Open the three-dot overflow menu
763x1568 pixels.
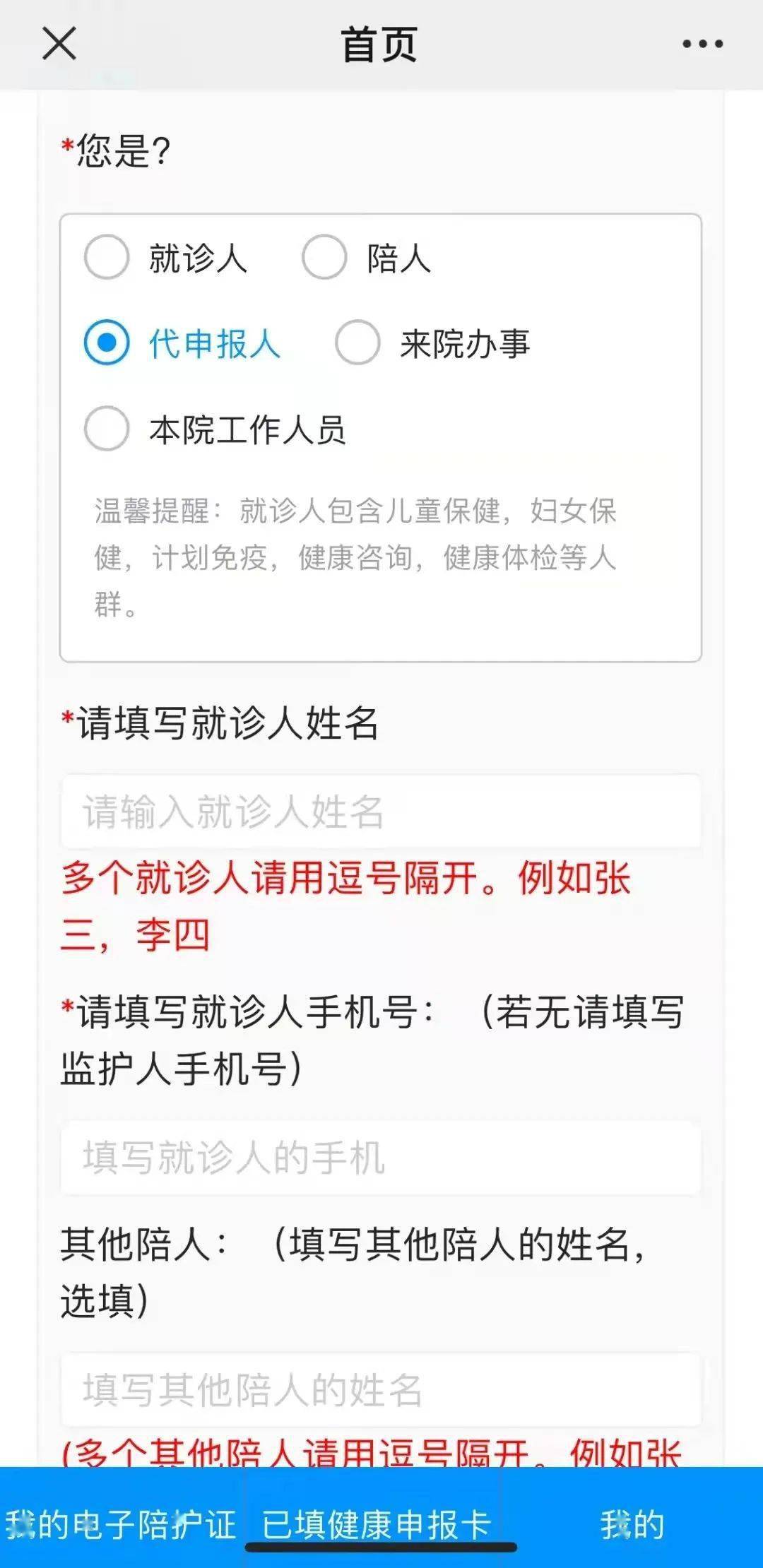pos(702,44)
